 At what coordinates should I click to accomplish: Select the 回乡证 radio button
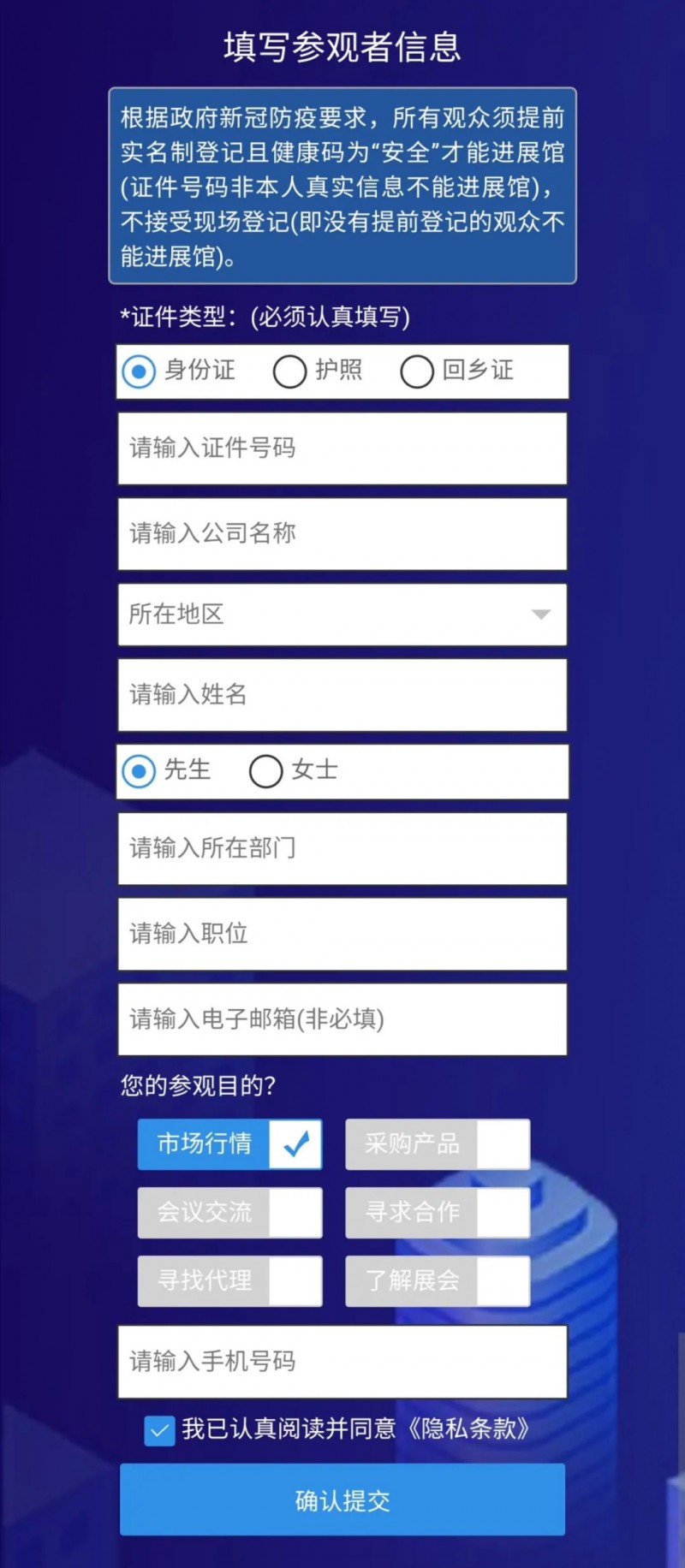[x=417, y=371]
